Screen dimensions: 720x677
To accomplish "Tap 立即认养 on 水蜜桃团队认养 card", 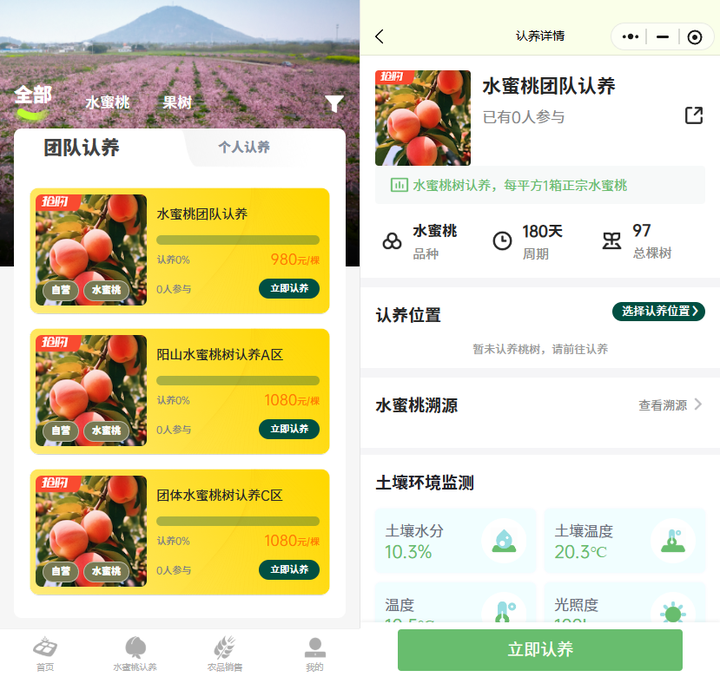I will (x=289, y=288).
